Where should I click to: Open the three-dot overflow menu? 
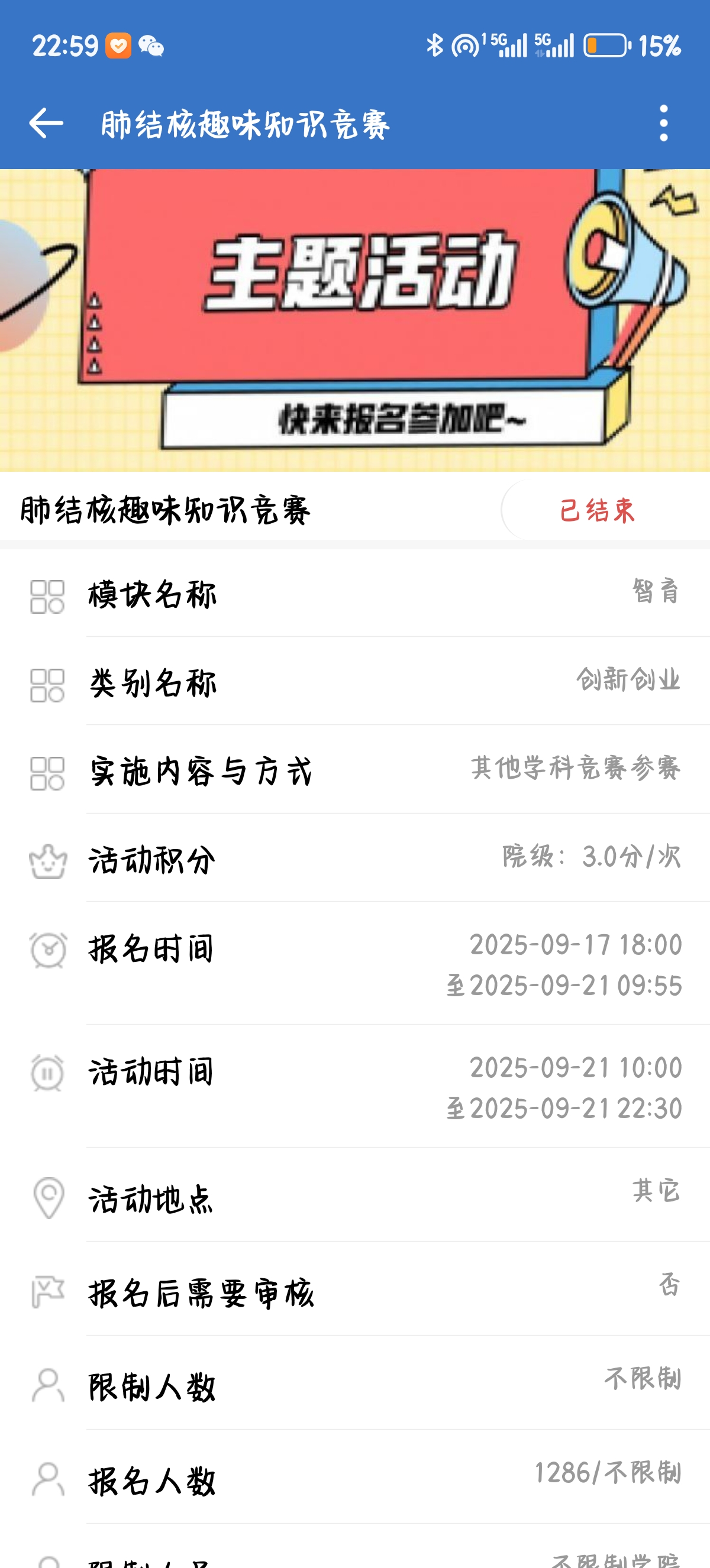(663, 124)
